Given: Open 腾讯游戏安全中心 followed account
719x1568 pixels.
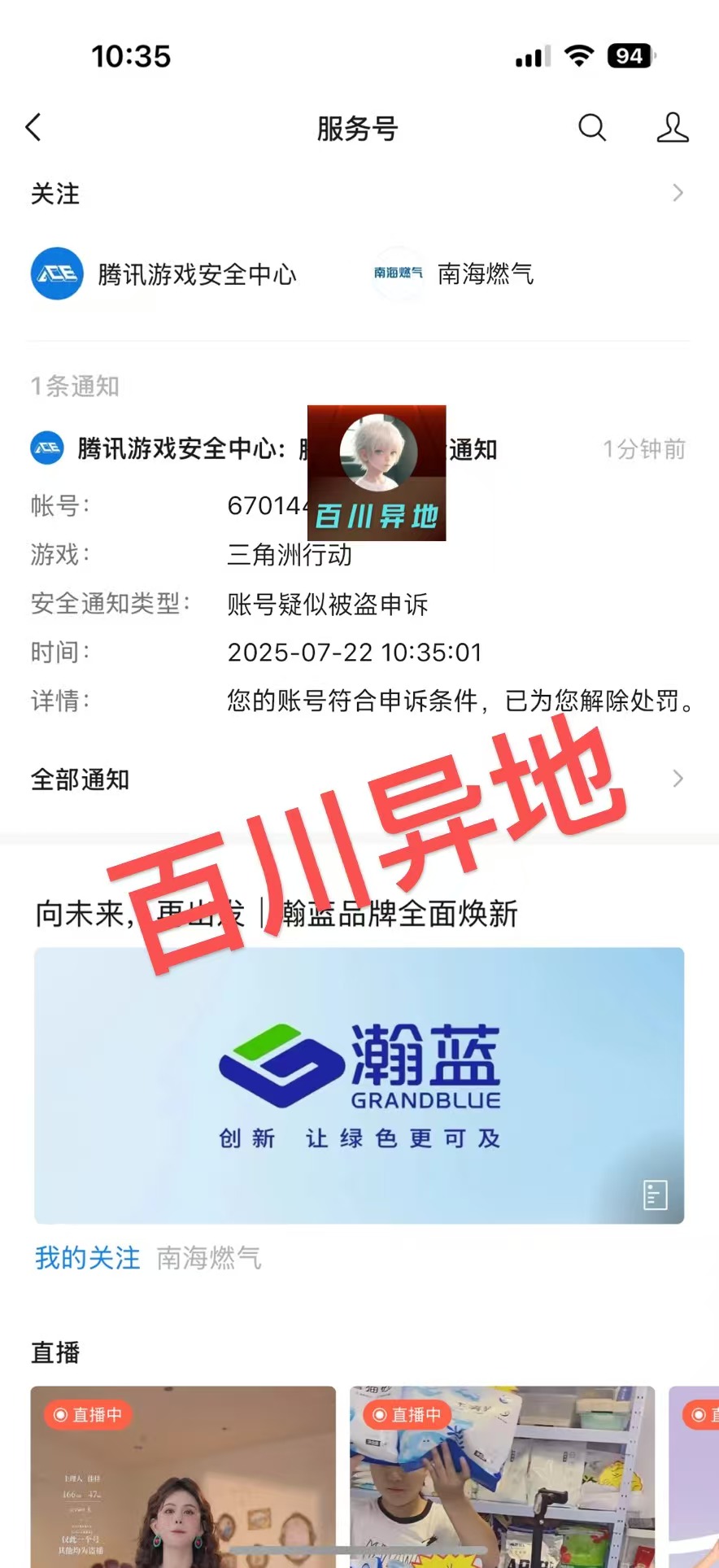Looking at the screenshot, I should tap(164, 274).
